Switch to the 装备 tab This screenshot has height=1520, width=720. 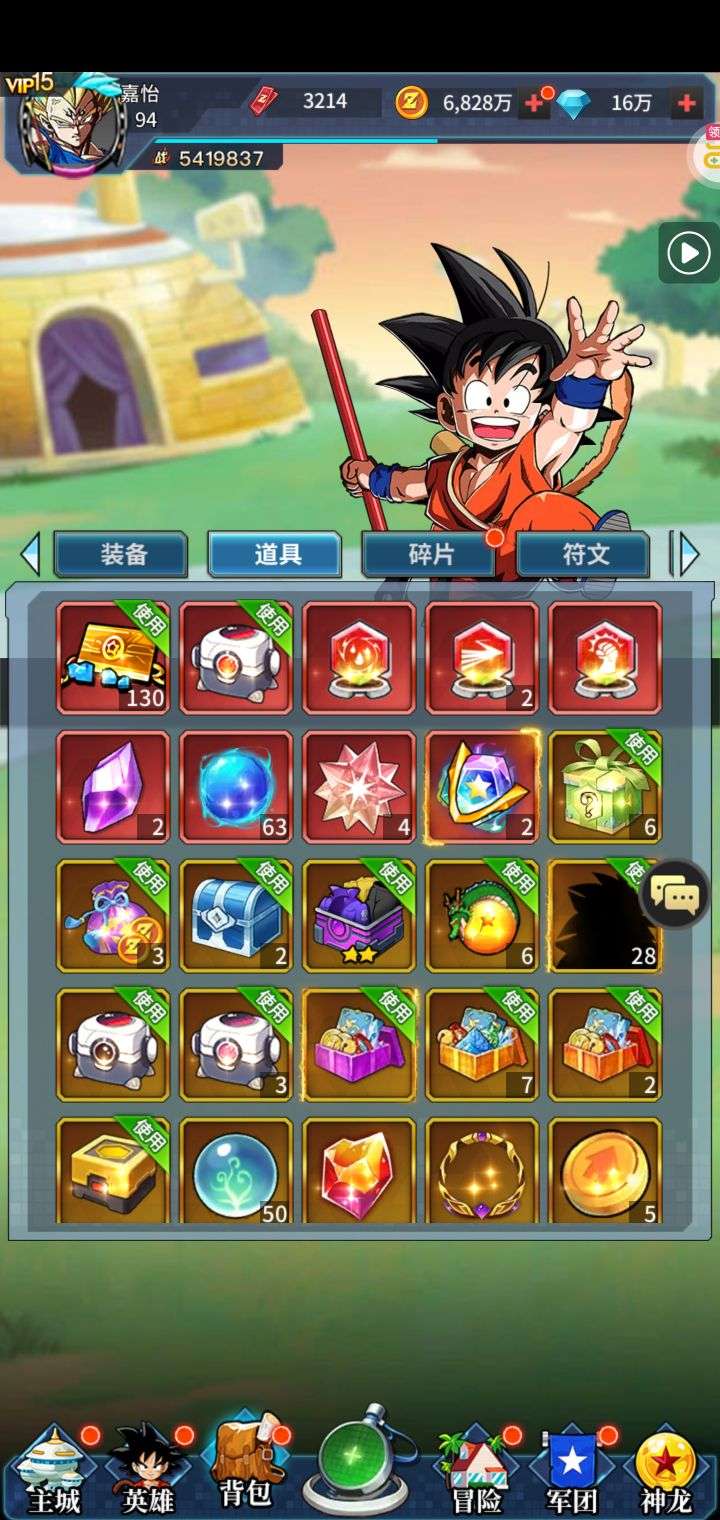click(122, 554)
